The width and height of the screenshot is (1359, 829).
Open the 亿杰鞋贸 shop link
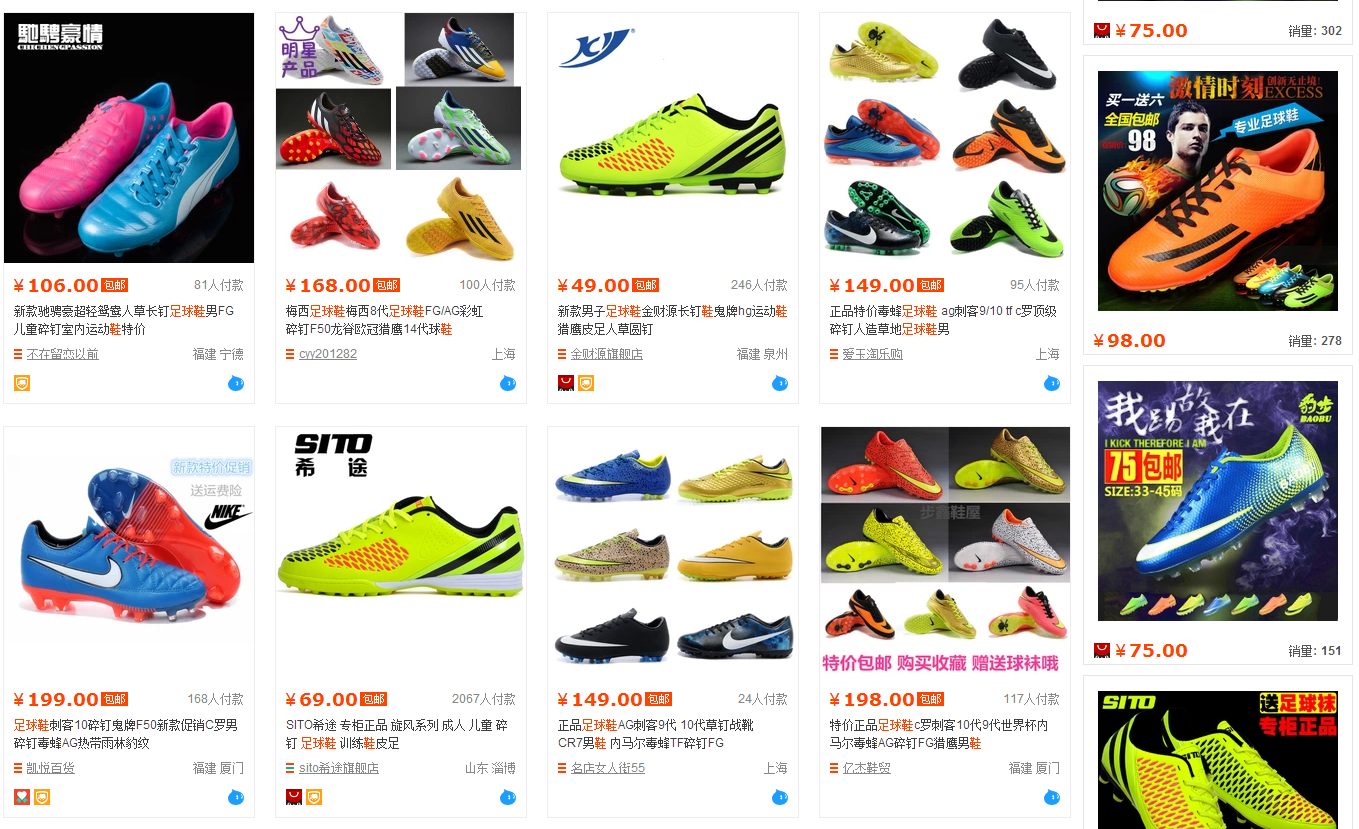point(866,768)
